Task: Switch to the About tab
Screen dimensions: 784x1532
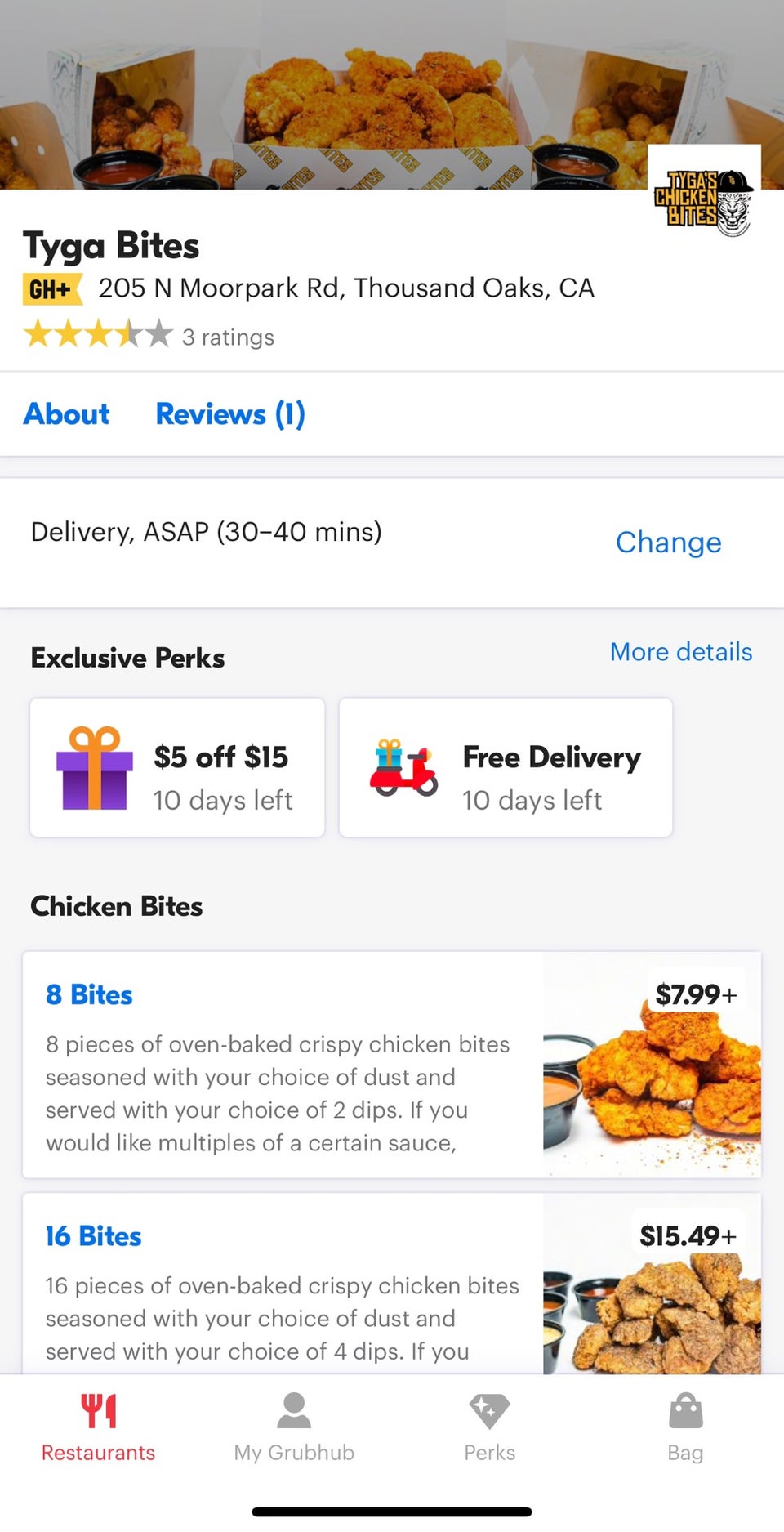Action: [66, 414]
